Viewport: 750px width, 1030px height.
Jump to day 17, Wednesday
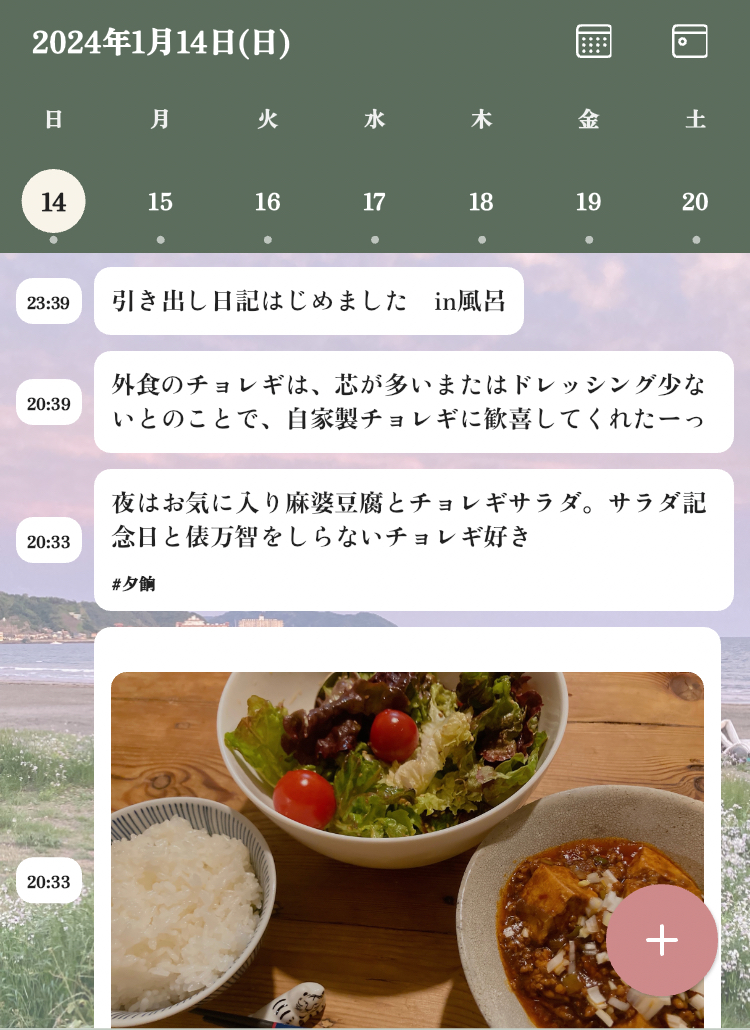pos(374,202)
